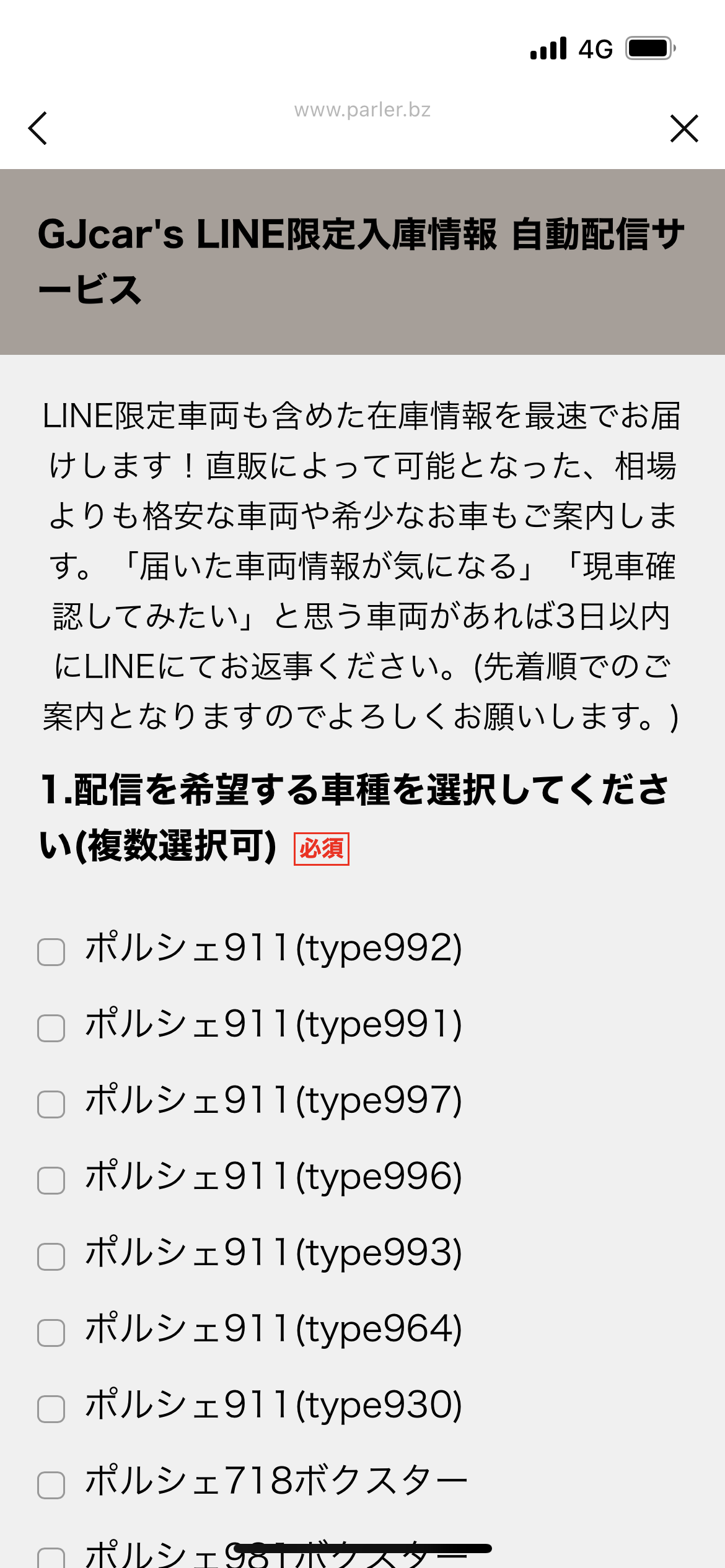Go back using the arrow icon
This screenshot has width=725, height=1568.
38,128
